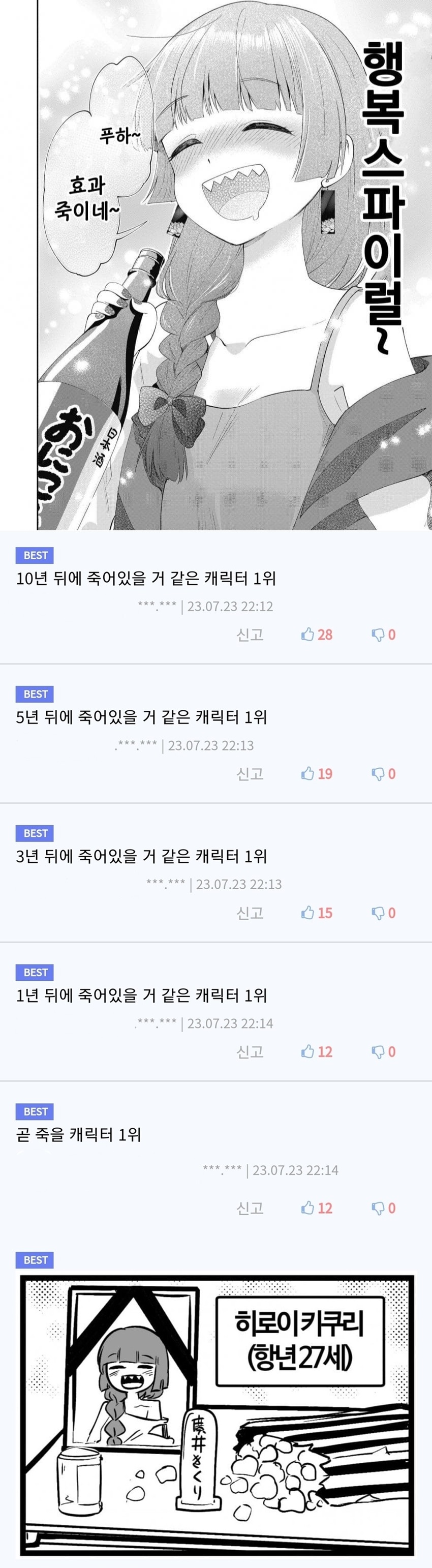
Task: Report the comment starting with "3년 뒤에"
Action: [x=250, y=913]
